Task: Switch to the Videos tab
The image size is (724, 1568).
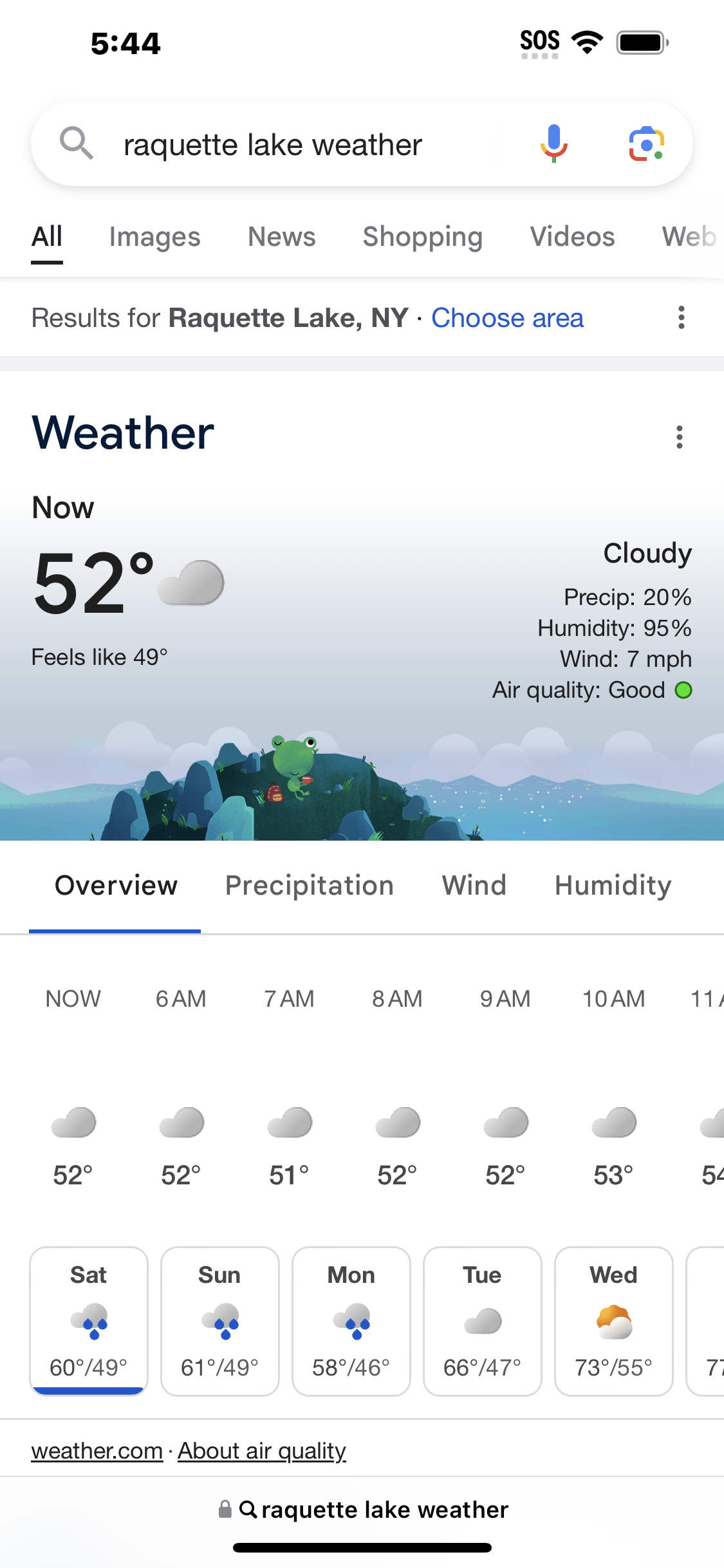Action: point(572,237)
